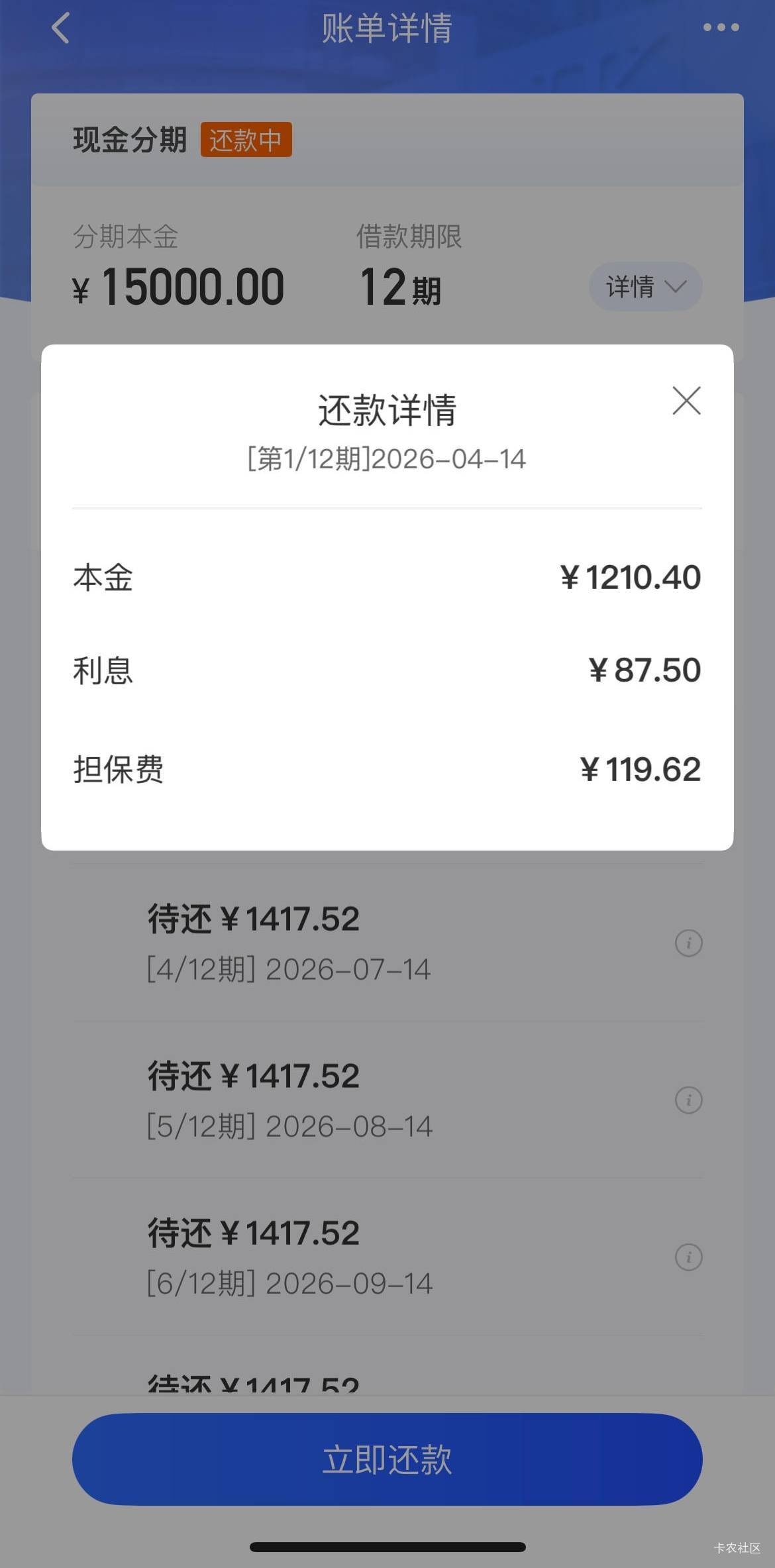Screen dimensions: 775x1568
Task: View info for installment 6/12期
Action: [688, 1257]
